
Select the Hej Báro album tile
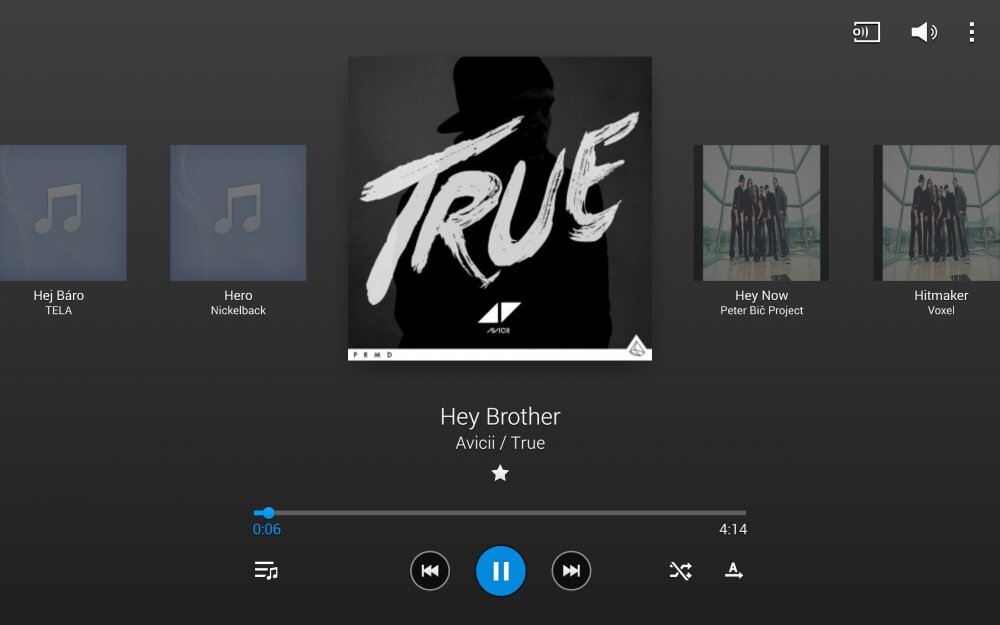(60, 213)
